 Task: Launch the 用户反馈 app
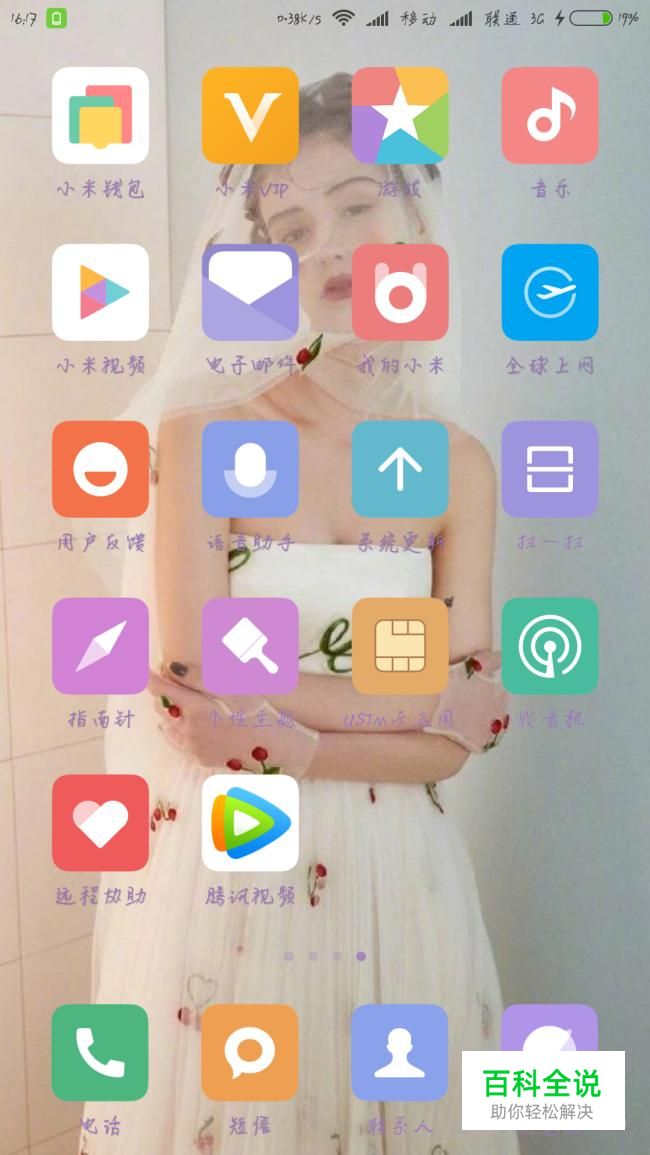point(100,469)
